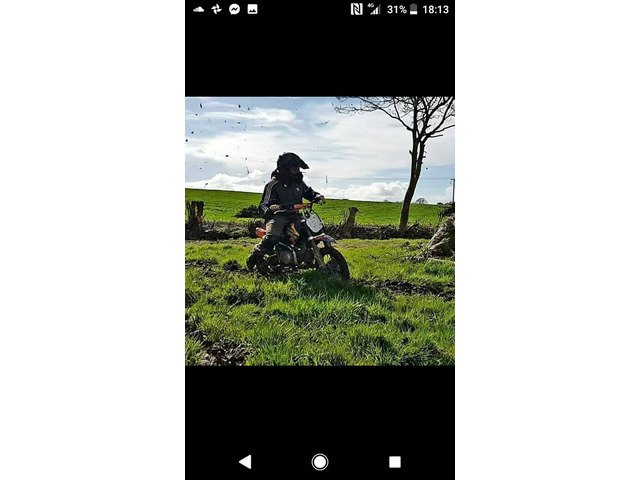Tap the Android back button

pos(245,461)
